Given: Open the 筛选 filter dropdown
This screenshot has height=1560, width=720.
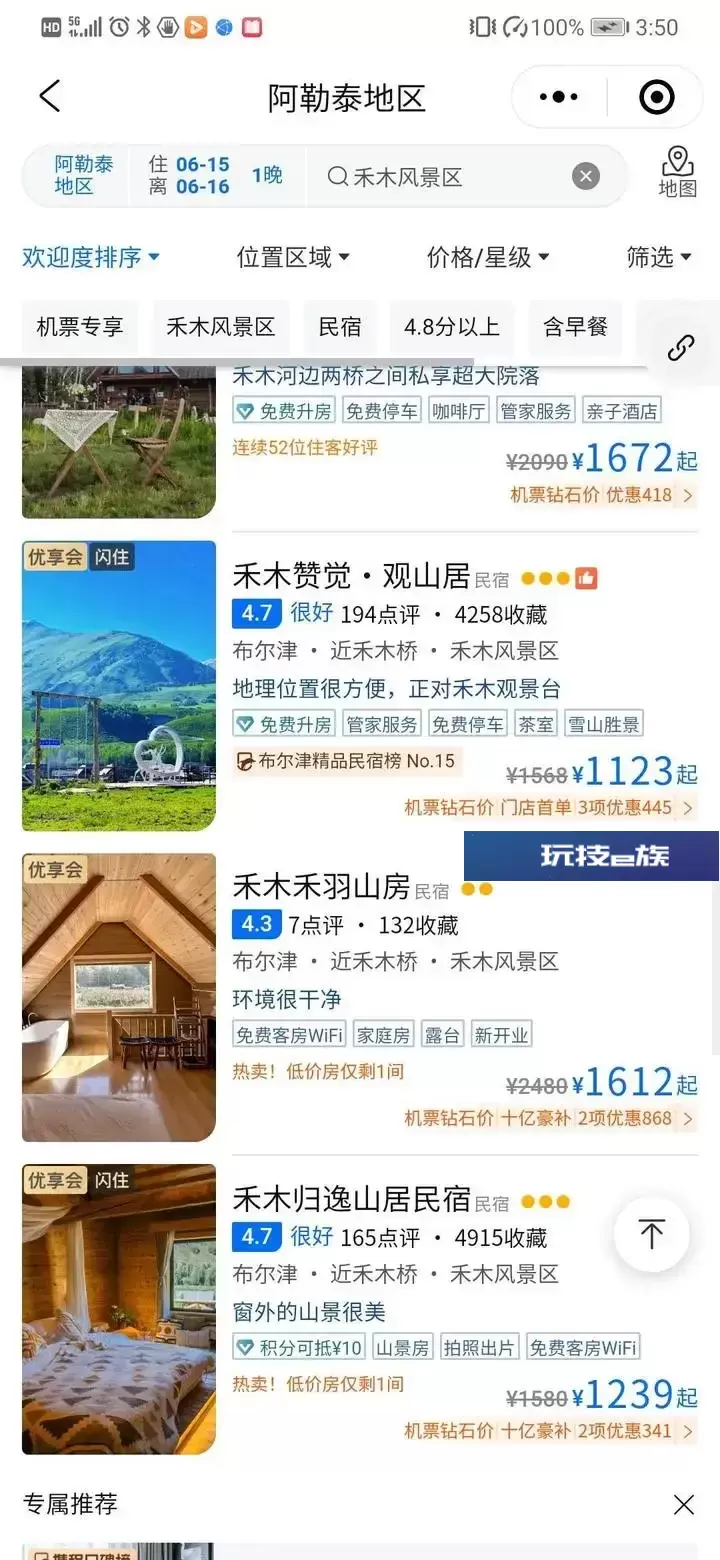Looking at the screenshot, I should (659, 257).
